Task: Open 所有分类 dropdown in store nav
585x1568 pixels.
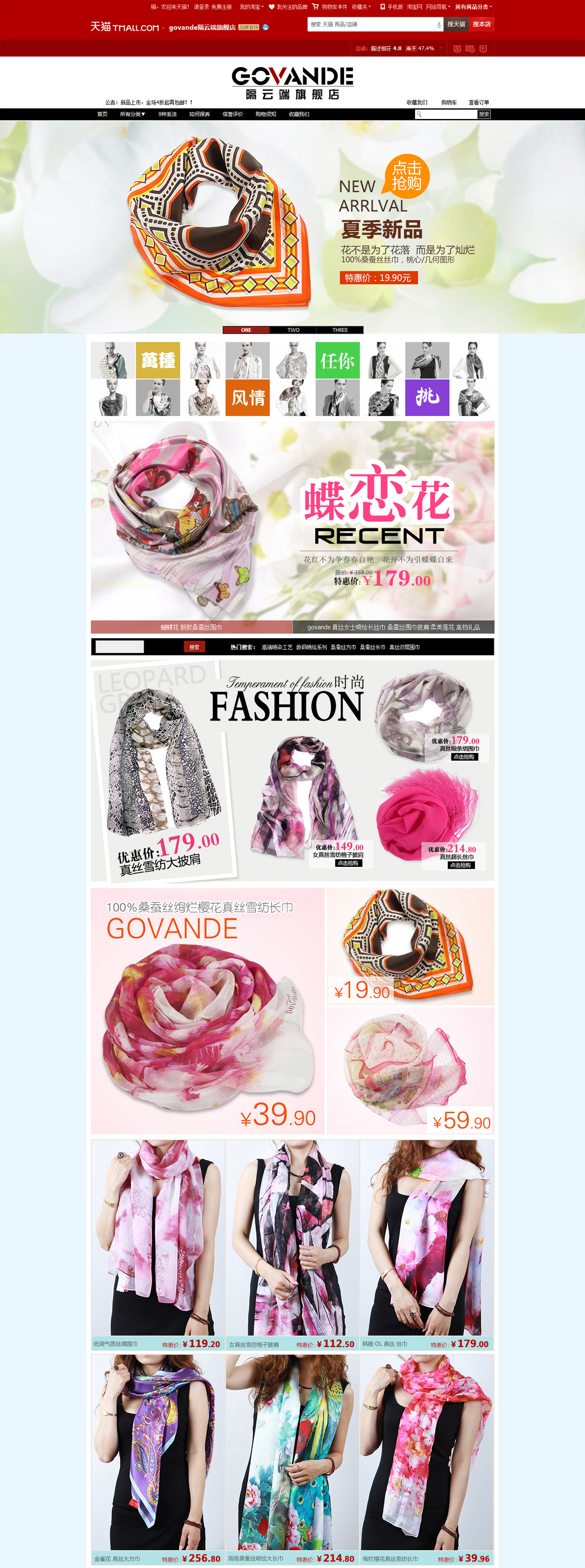Action: click(132, 114)
